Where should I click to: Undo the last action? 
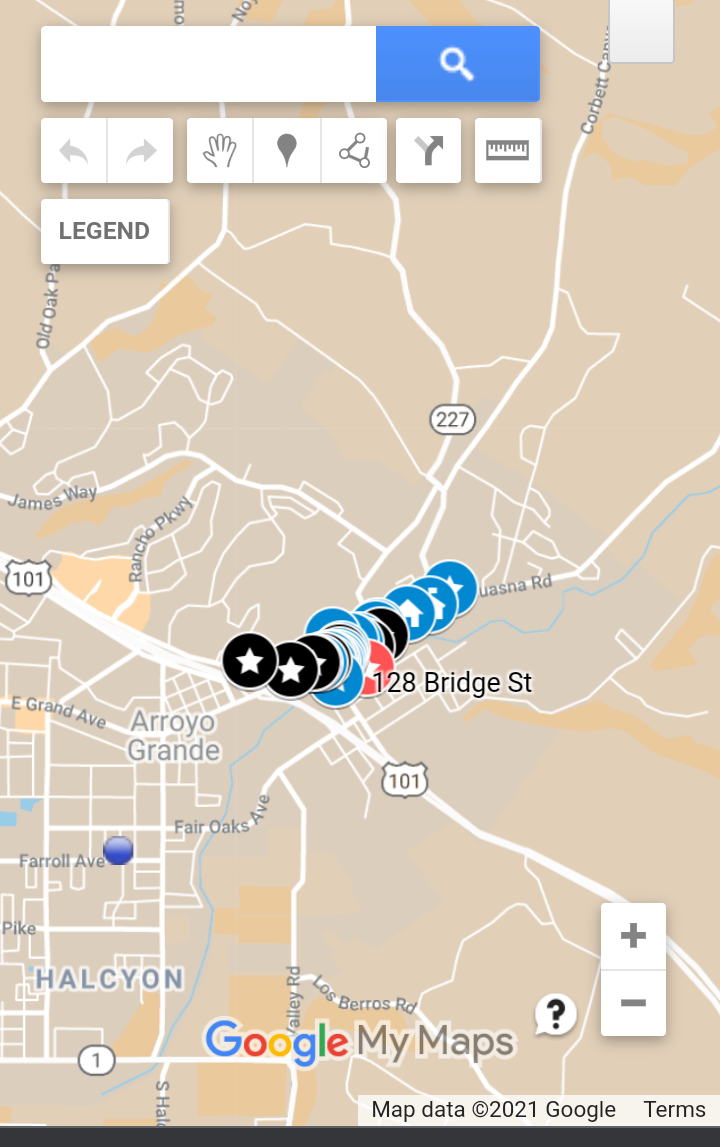coord(74,151)
